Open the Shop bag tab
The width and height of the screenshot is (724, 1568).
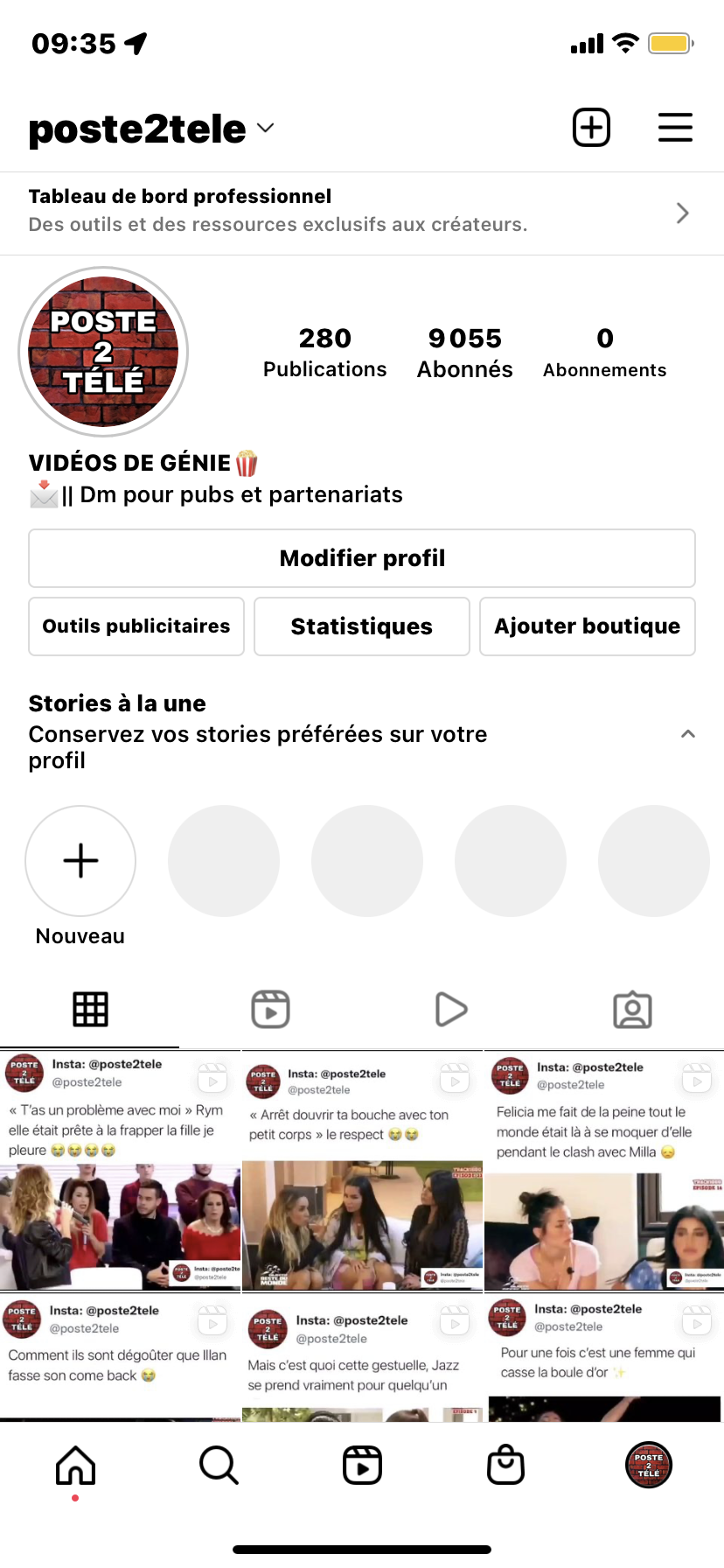click(x=505, y=1465)
